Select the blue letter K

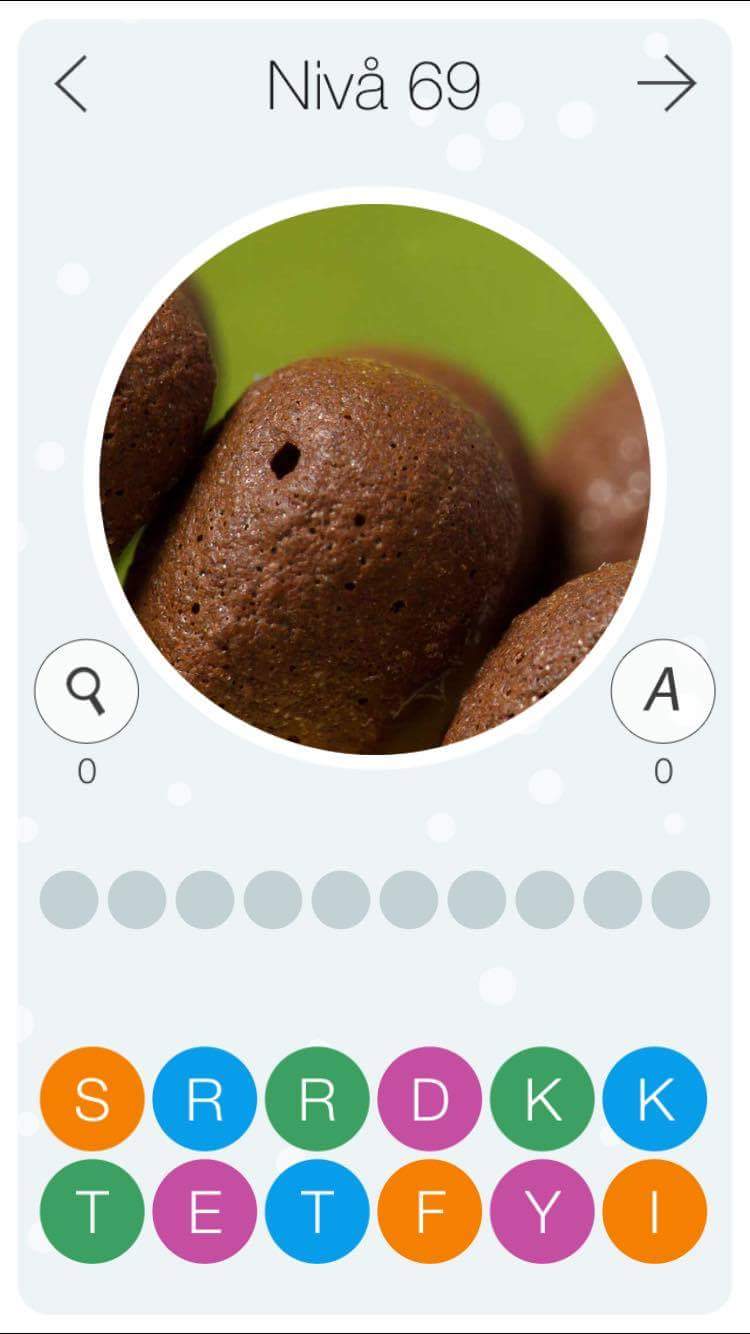[x=655, y=1099]
